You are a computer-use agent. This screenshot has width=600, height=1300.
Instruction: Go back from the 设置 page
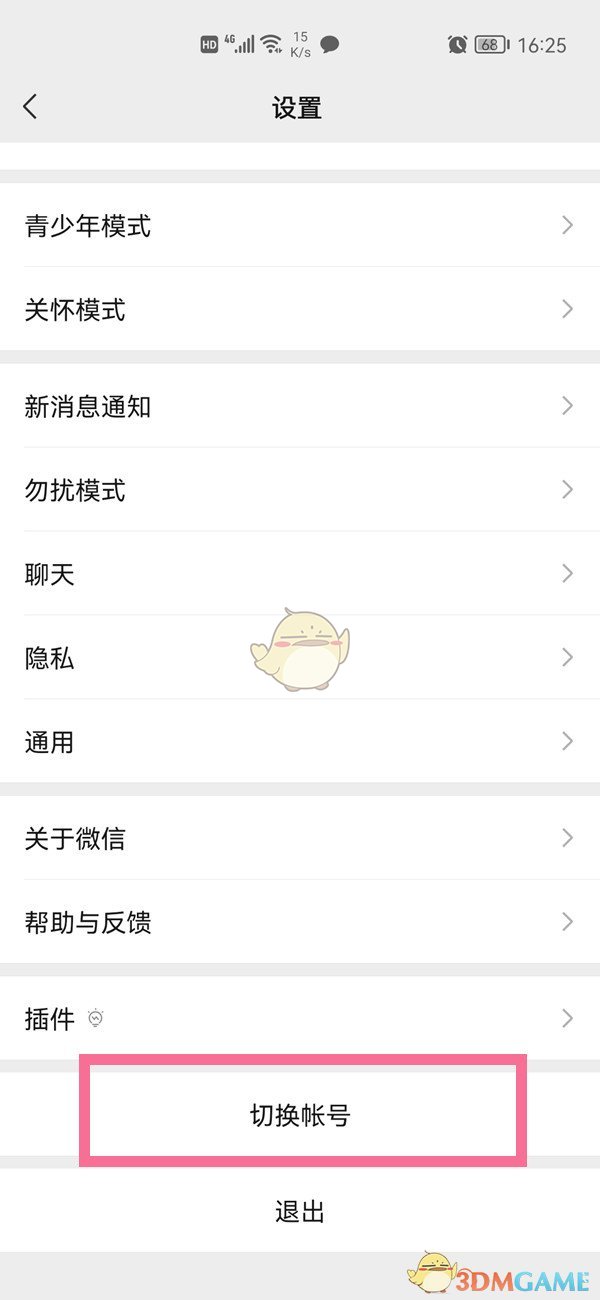click(x=30, y=107)
